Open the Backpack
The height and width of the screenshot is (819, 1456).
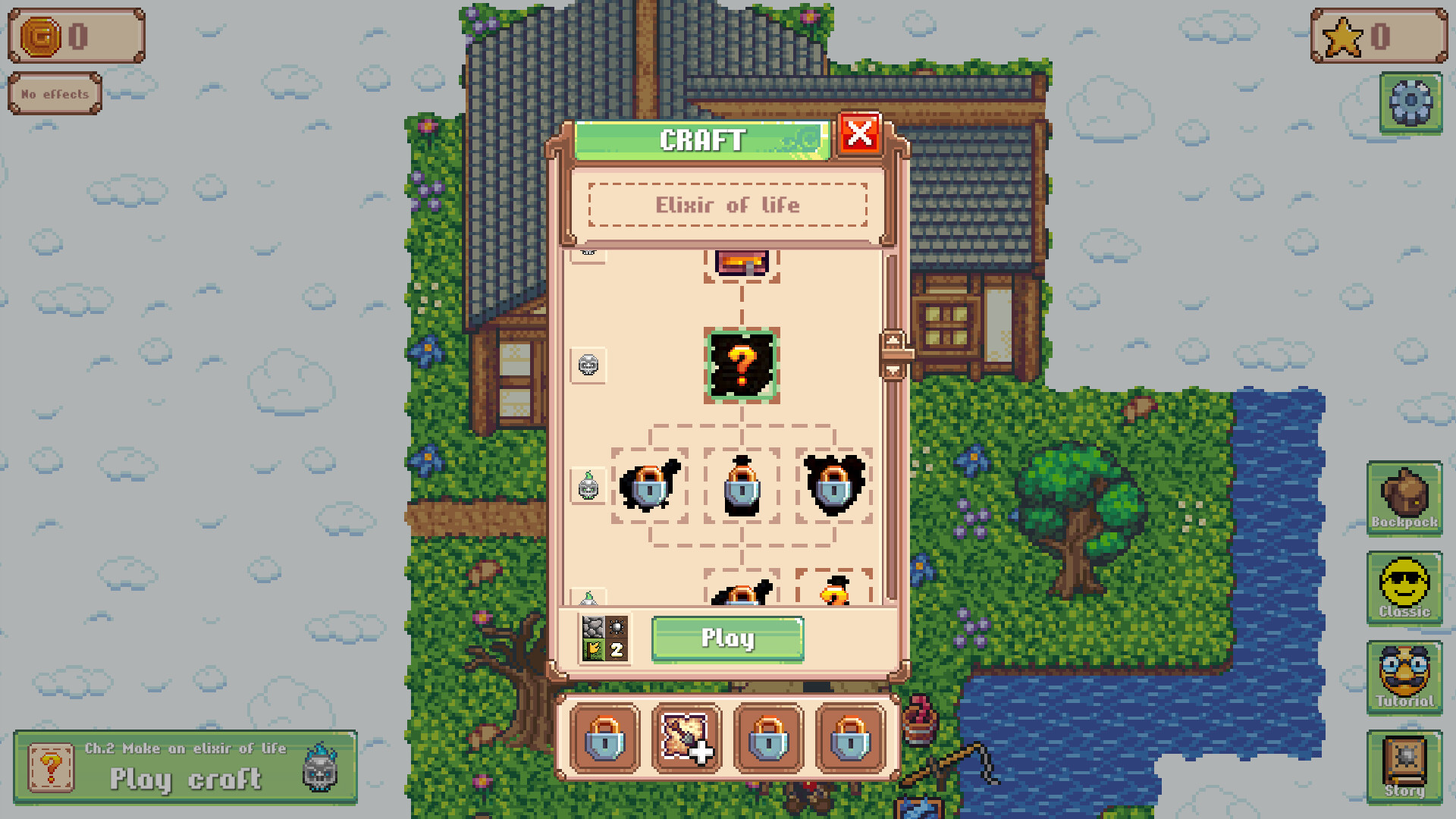(x=1404, y=498)
